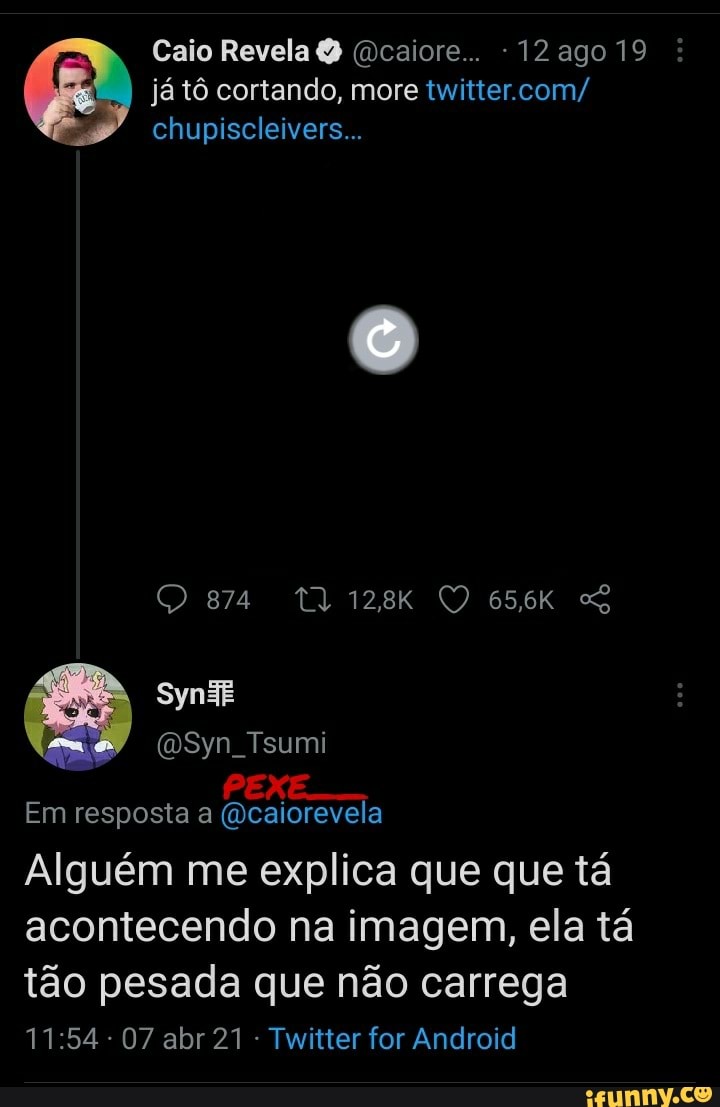Open the @caiorevela mention link
Image resolution: width=720 pixels, height=1107 pixels.
[x=301, y=813]
